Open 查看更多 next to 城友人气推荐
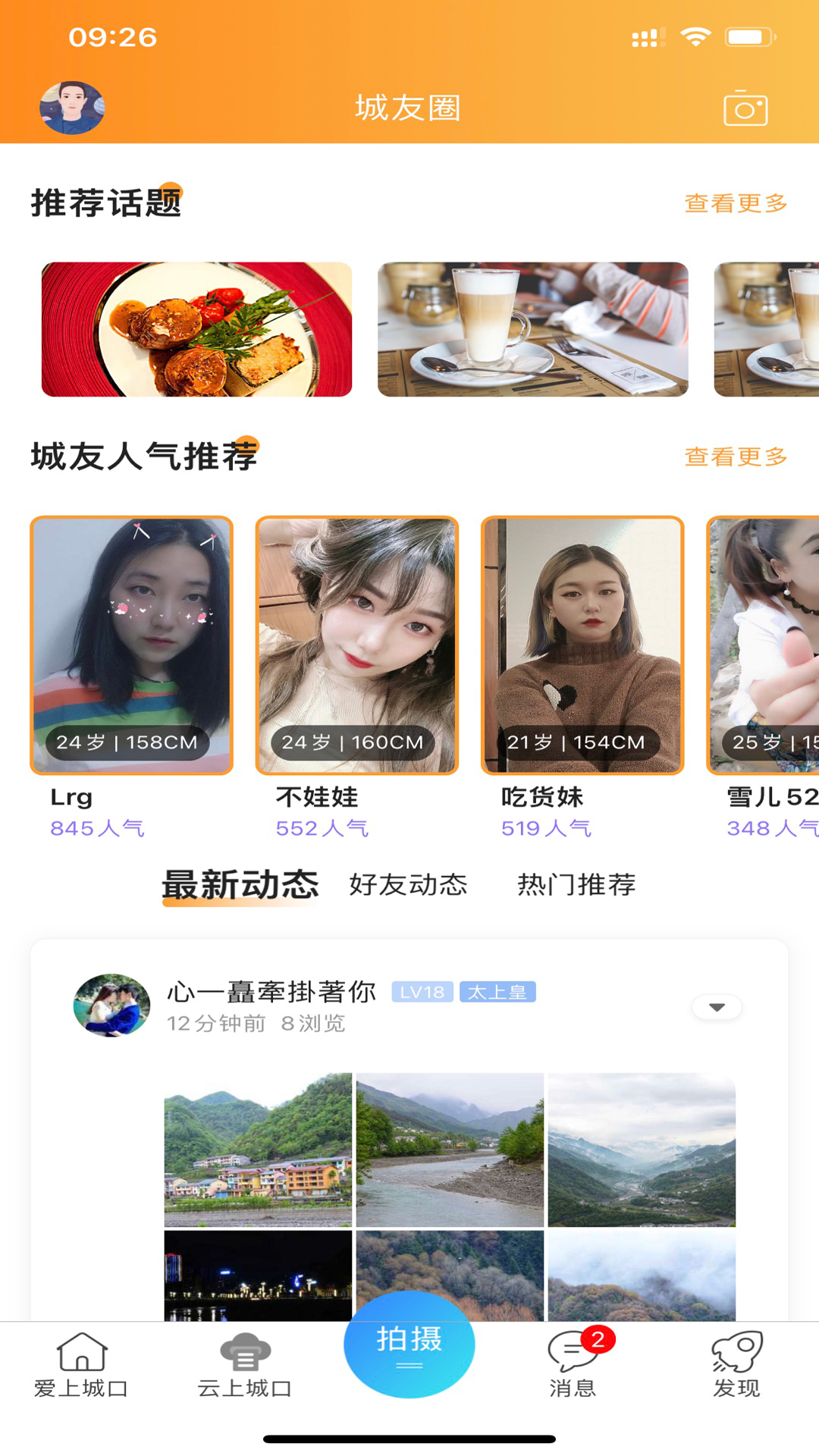The width and height of the screenshot is (819, 1456). (736, 455)
